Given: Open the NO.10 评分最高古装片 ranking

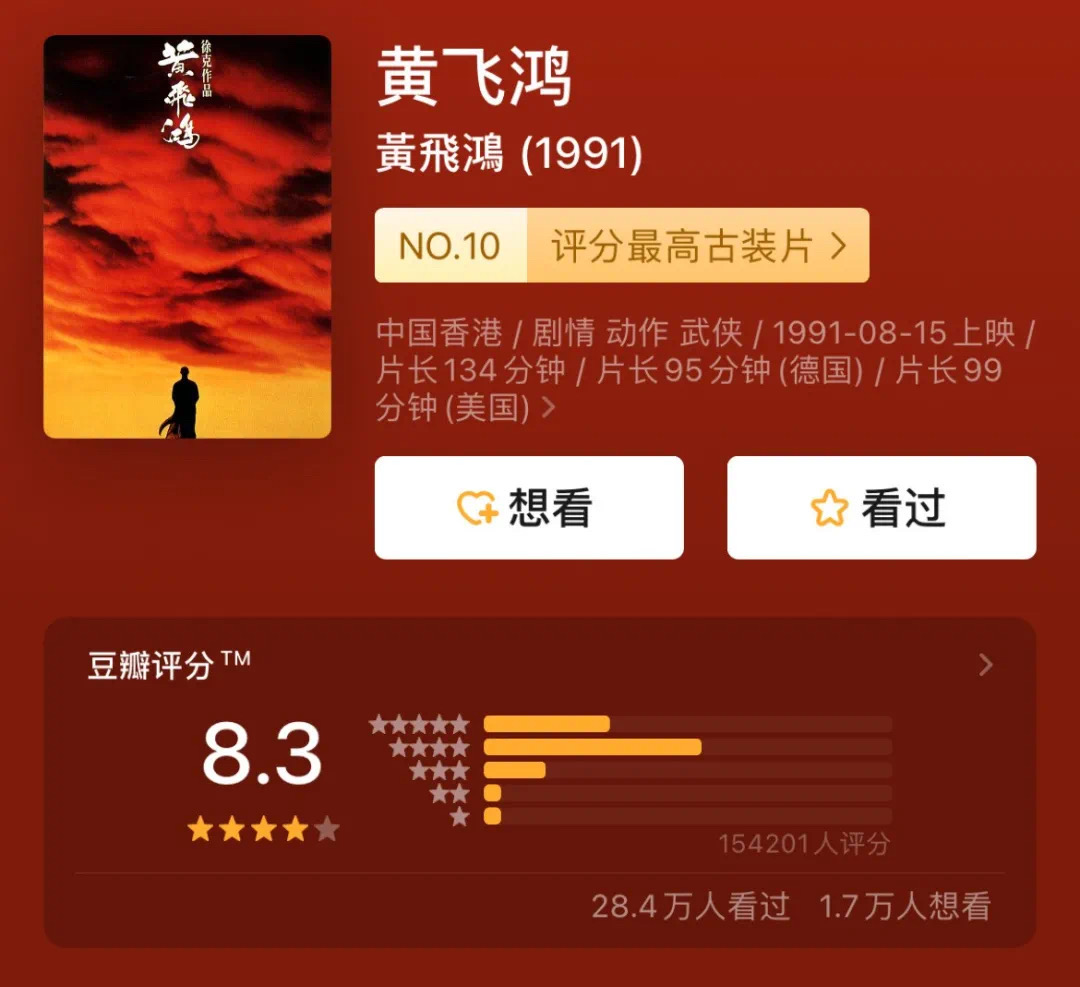Looking at the screenshot, I should pos(621,246).
